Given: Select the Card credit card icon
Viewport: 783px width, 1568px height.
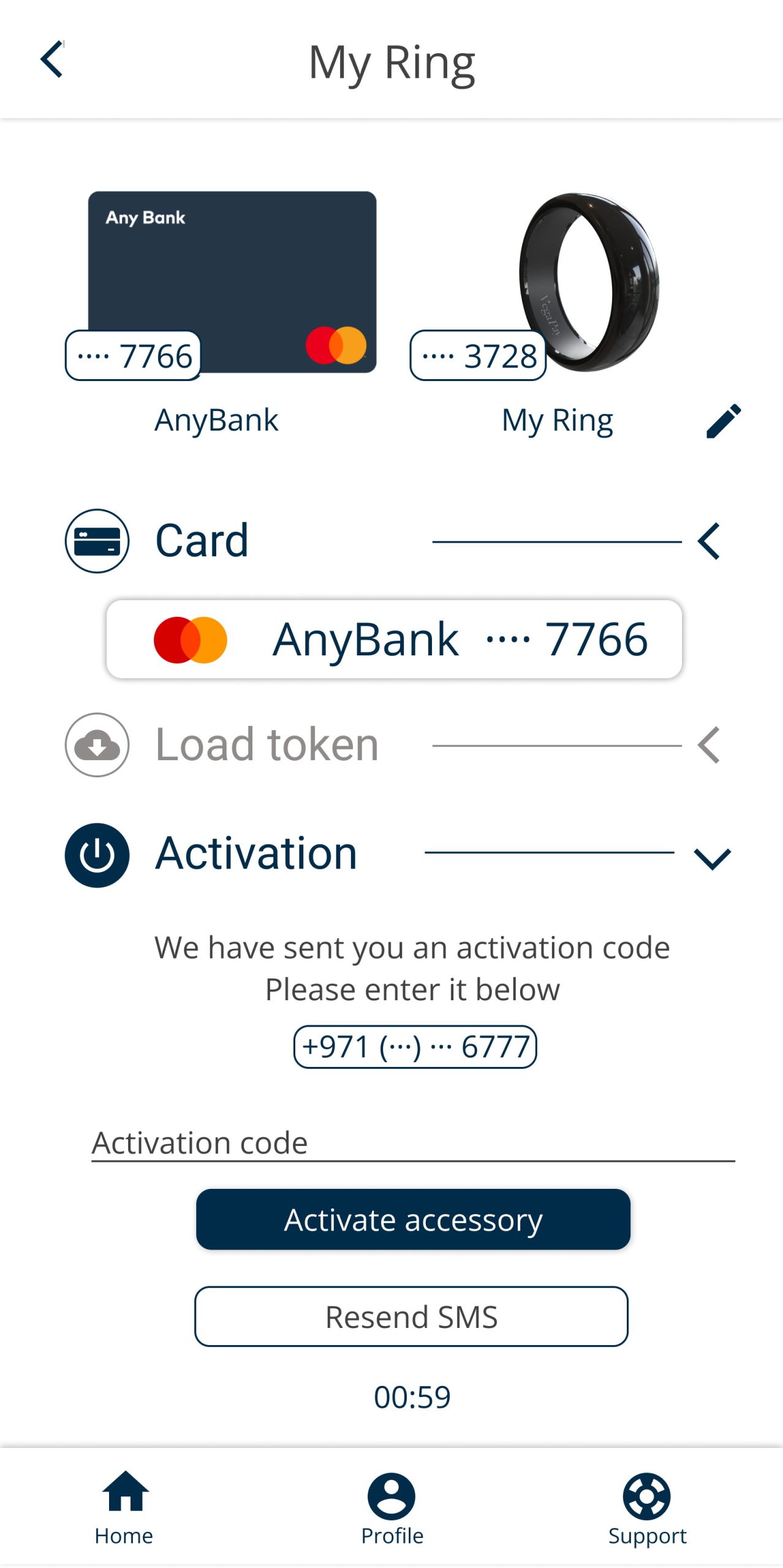Looking at the screenshot, I should [97, 540].
